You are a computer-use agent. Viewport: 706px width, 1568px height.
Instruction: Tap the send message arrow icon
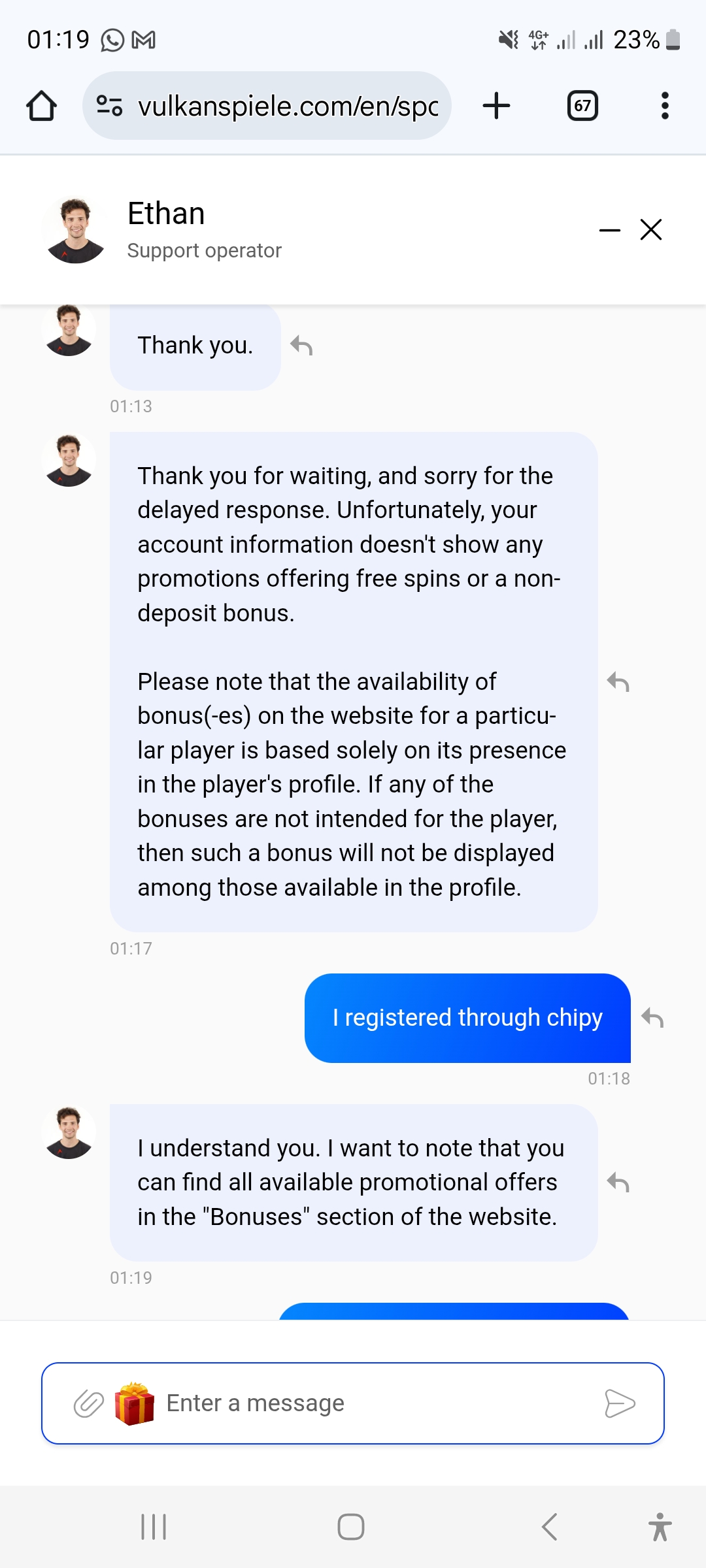click(x=620, y=1402)
